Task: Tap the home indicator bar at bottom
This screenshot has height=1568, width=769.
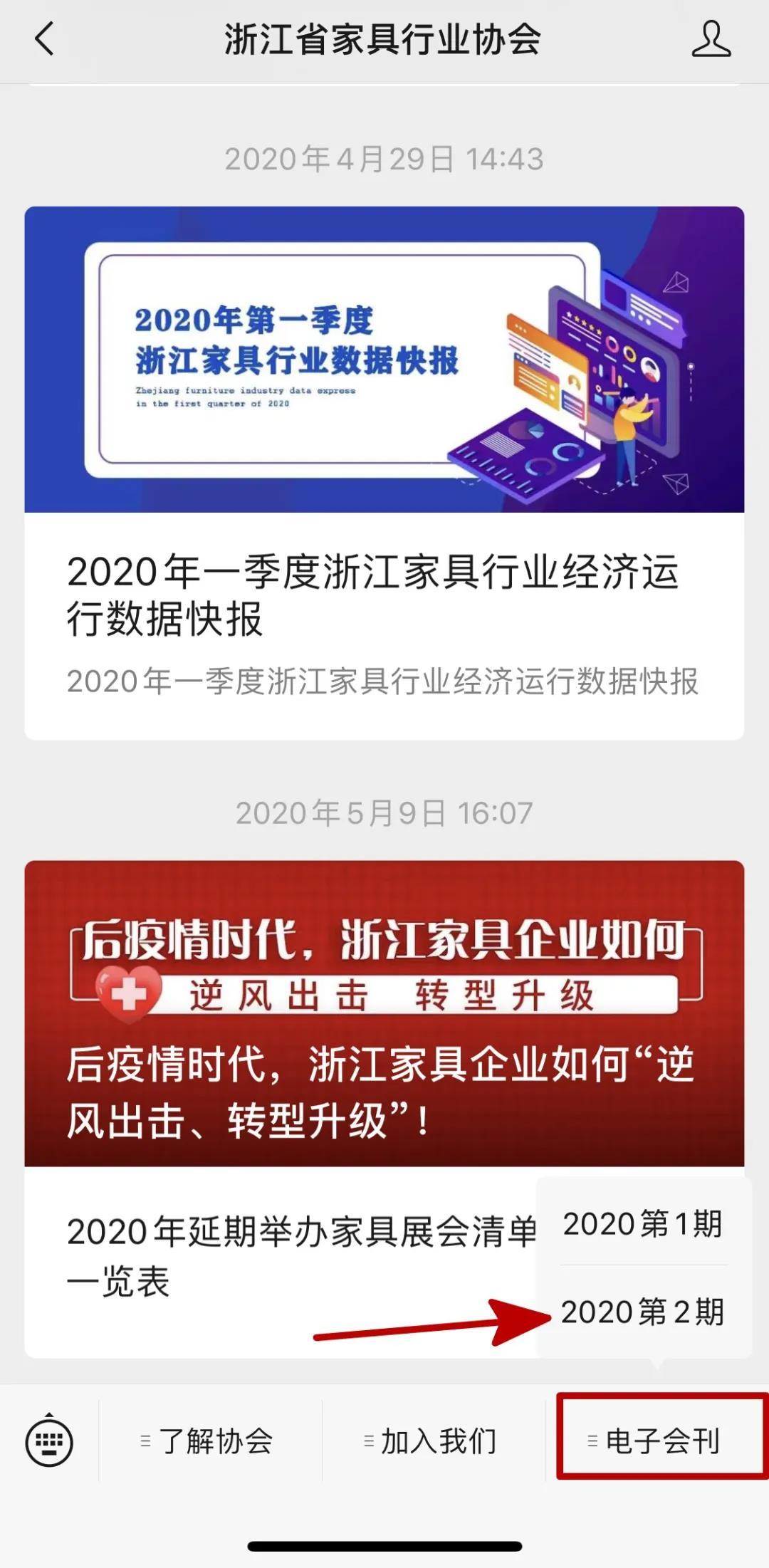Action: tap(384, 1547)
